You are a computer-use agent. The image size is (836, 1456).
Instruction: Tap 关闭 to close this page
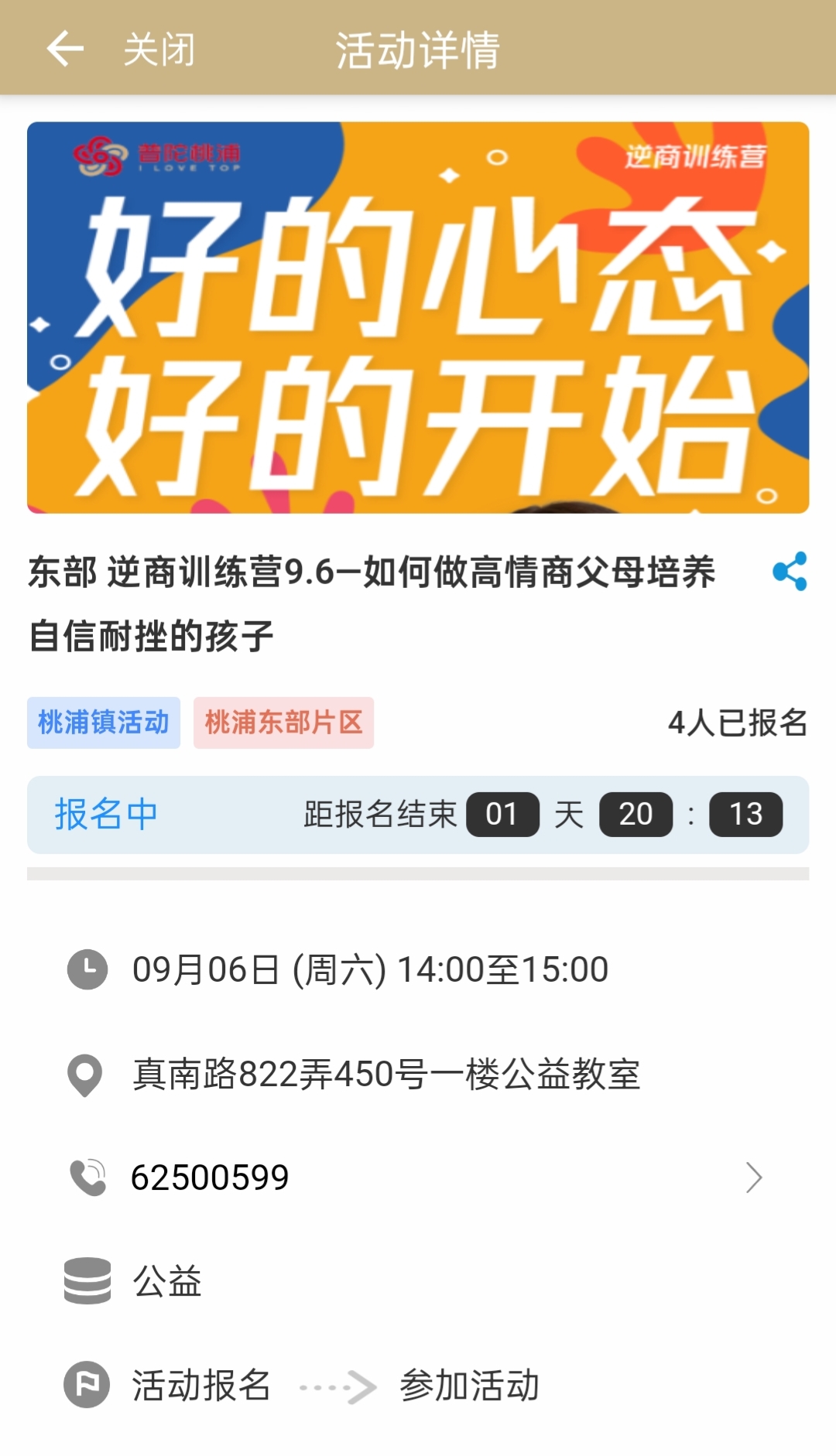click(159, 50)
